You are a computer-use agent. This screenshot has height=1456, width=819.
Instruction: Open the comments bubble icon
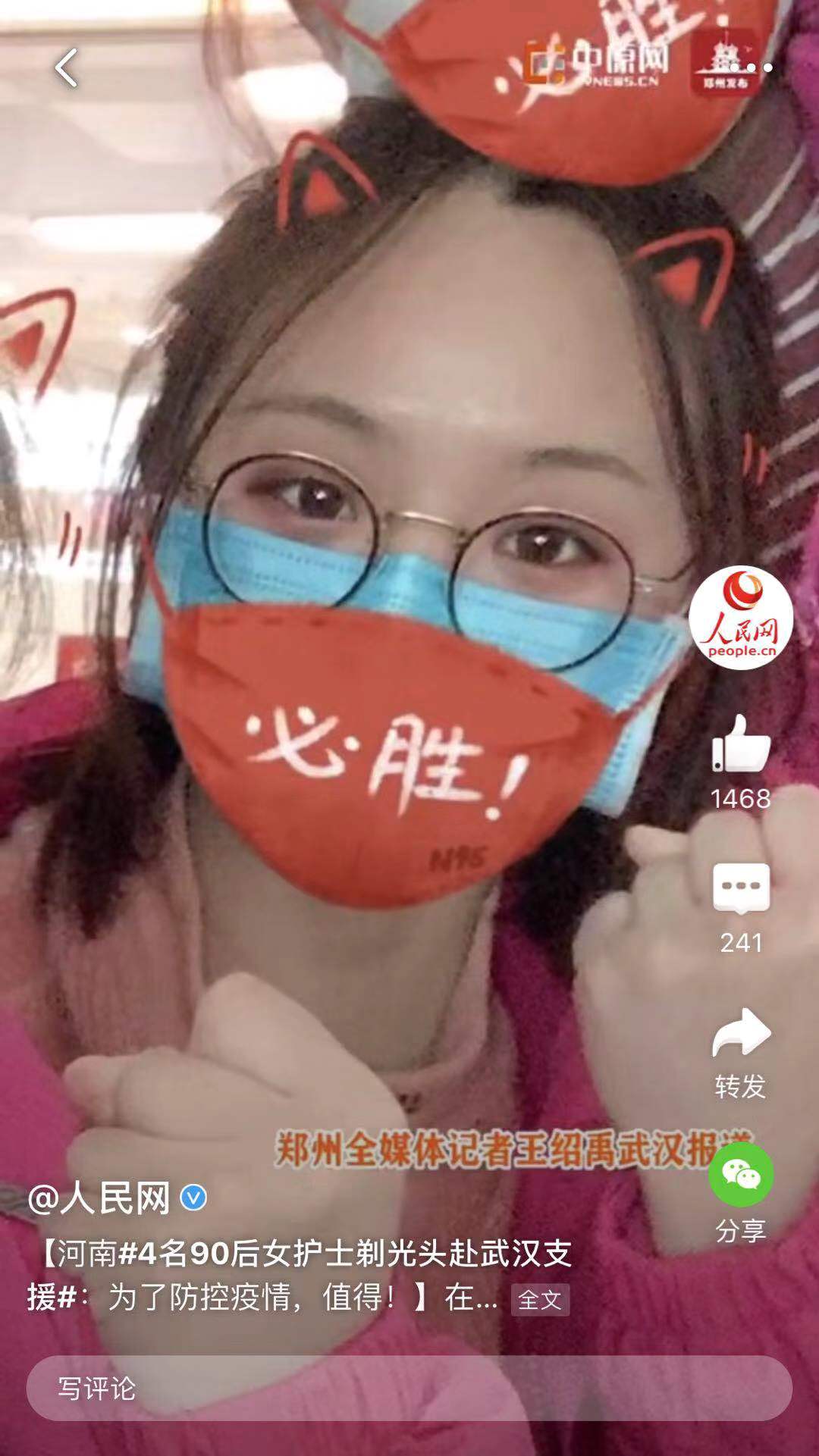pyautogui.click(x=741, y=888)
